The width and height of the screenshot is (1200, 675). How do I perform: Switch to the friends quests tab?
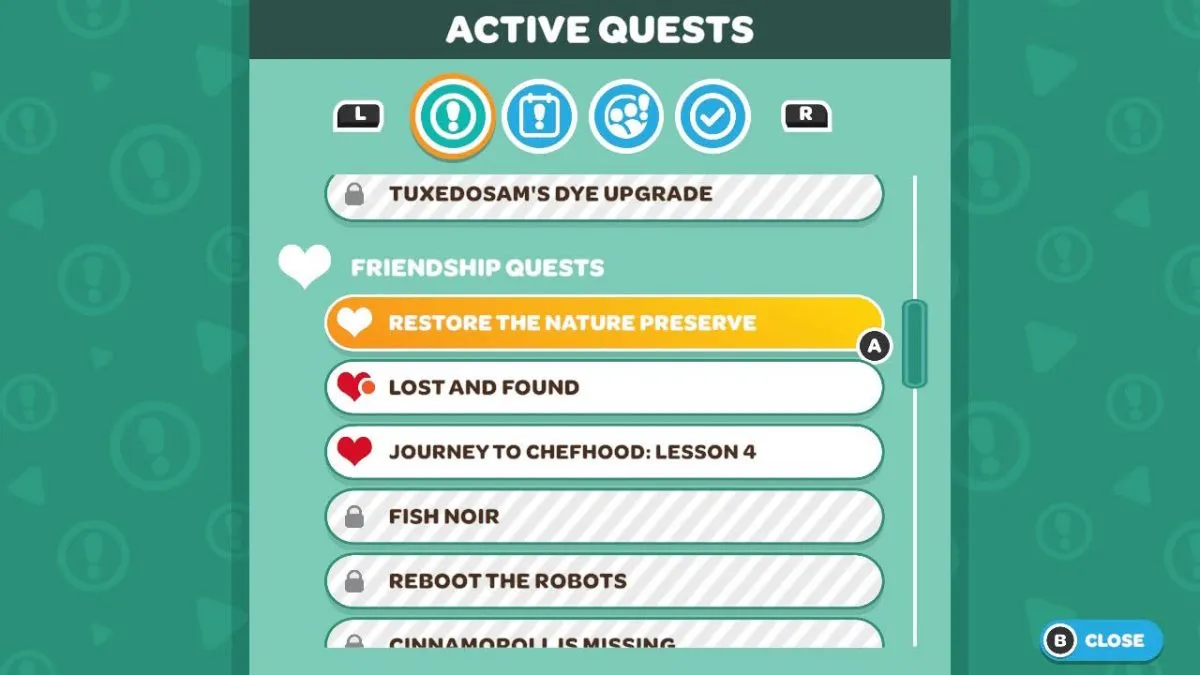626,116
